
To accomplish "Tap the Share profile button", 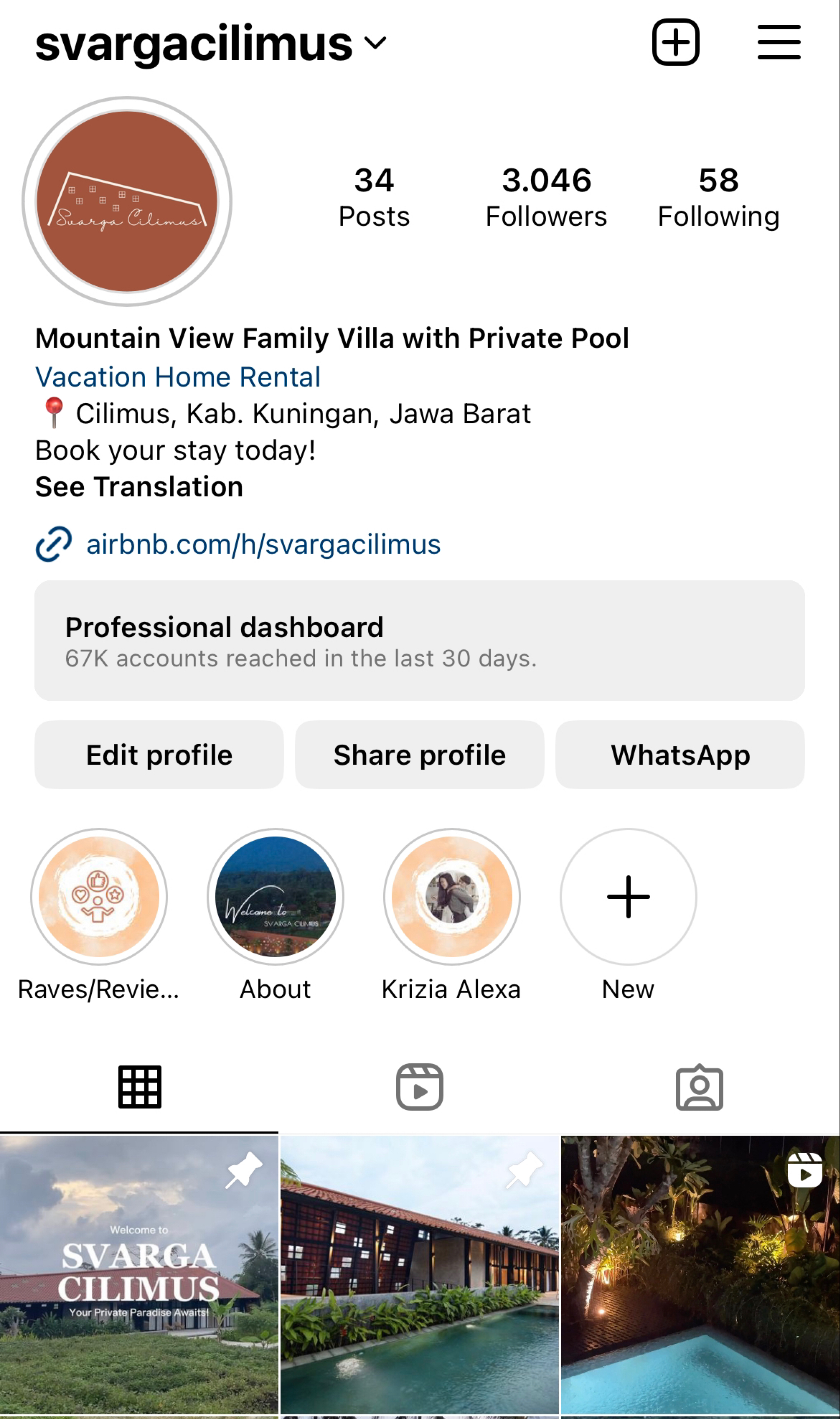I will [420, 755].
